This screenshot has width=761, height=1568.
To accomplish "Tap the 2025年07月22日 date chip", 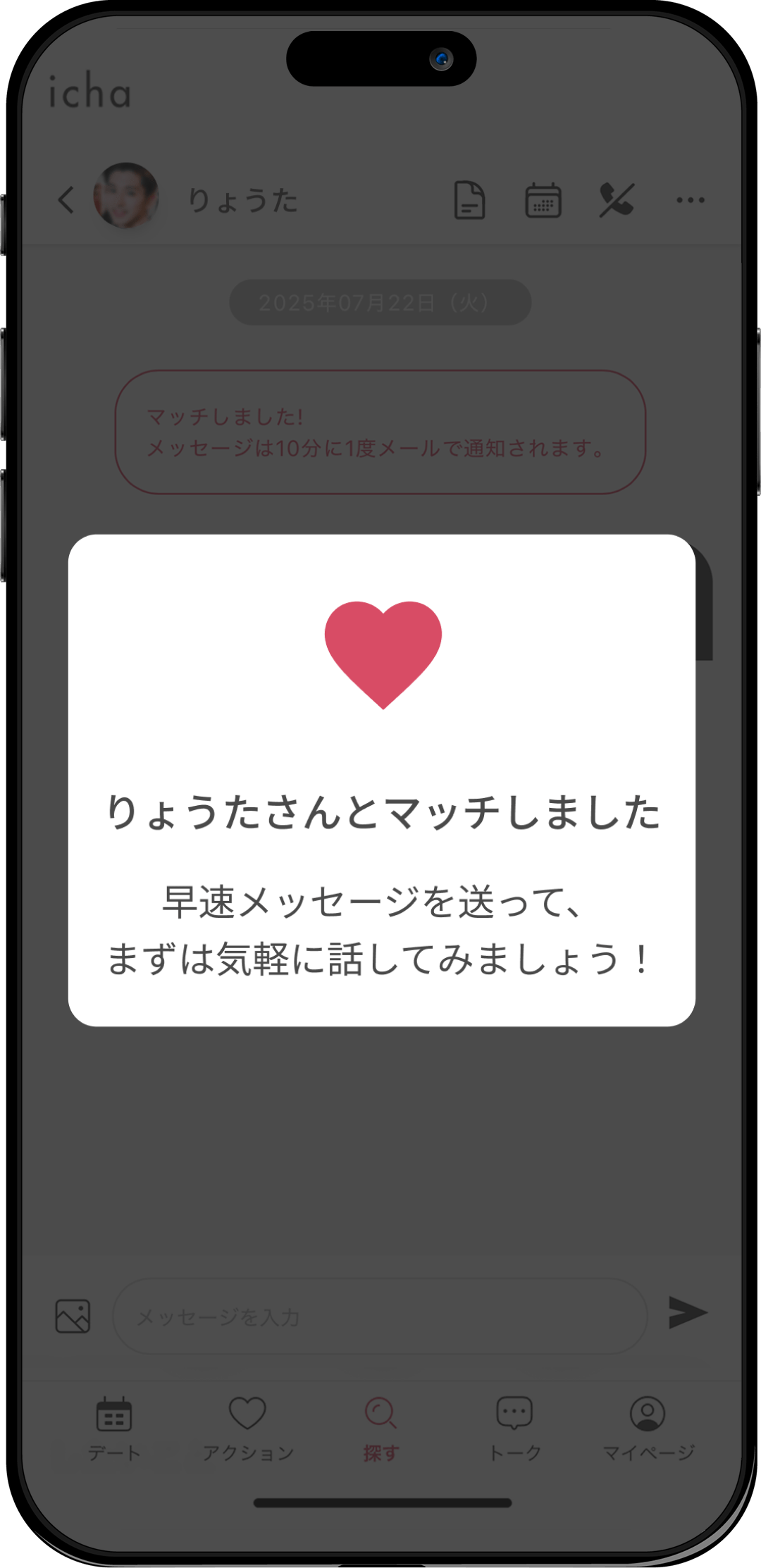I will coord(380,301).
